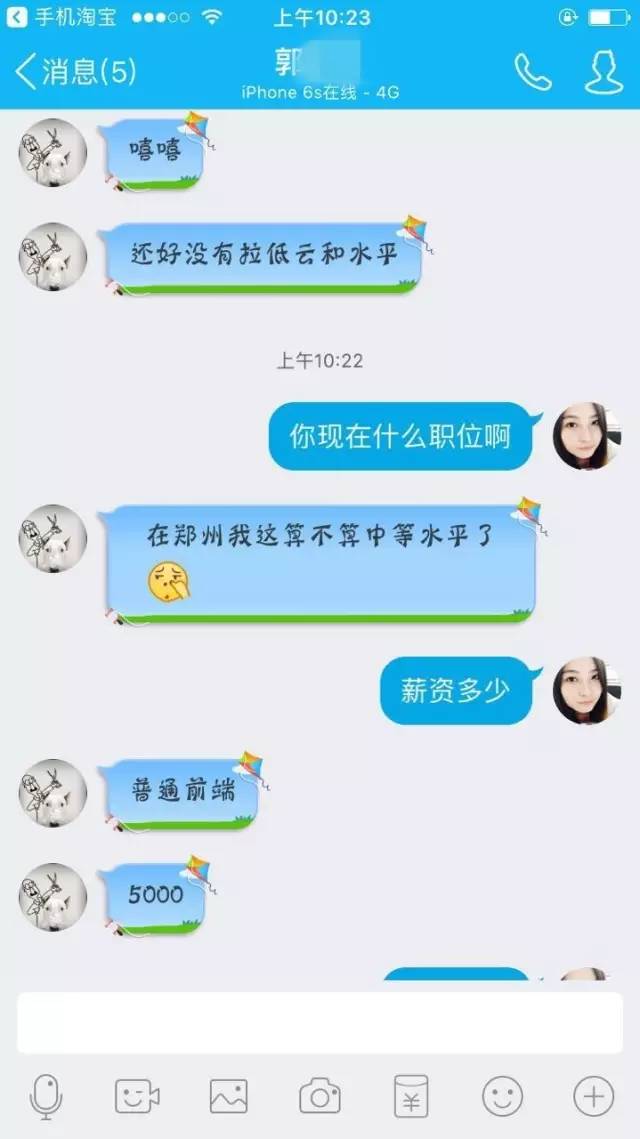
Task: Launch the camera from chat toolbar
Action: click(x=319, y=1097)
